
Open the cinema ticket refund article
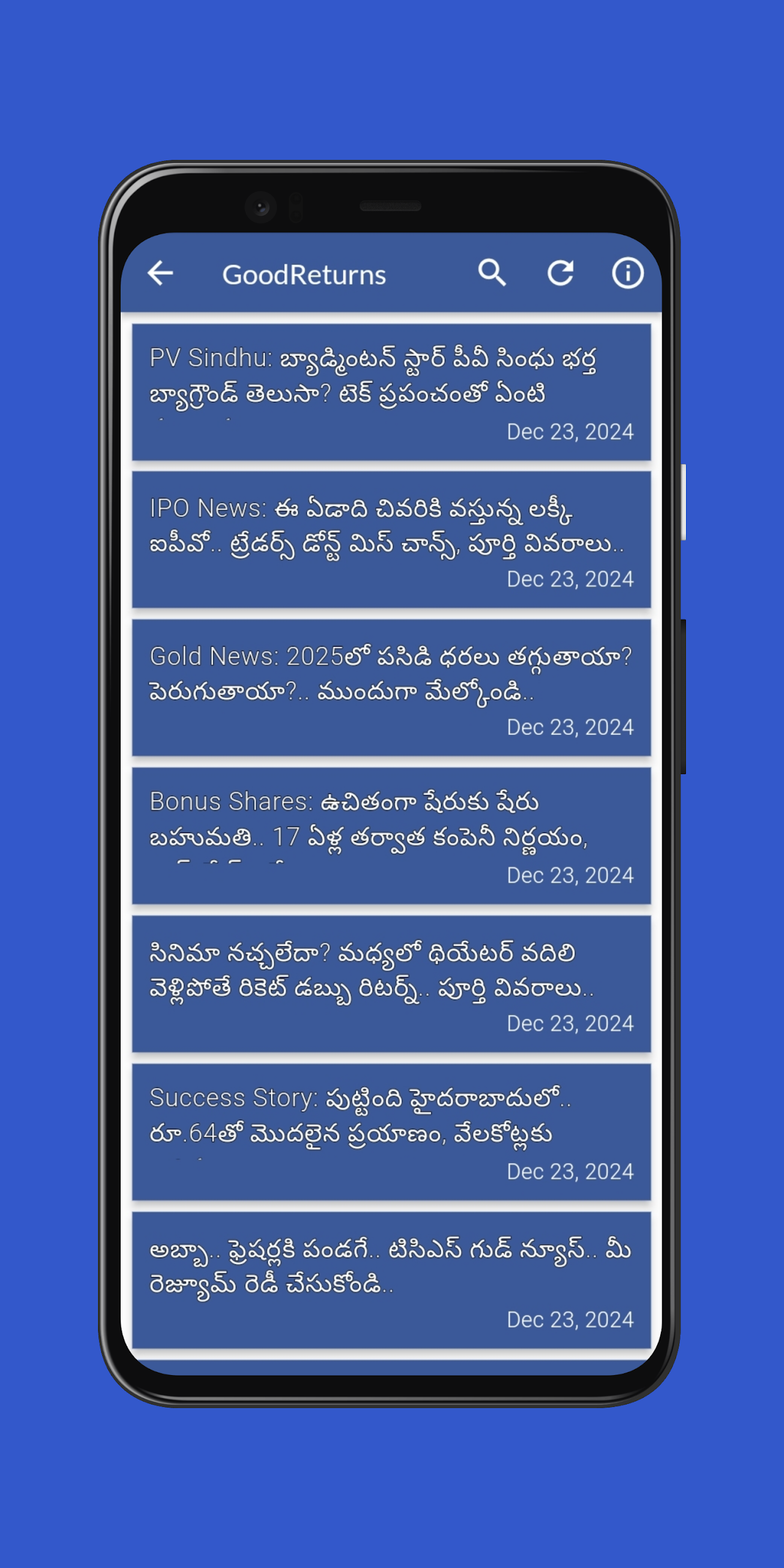[x=391, y=984]
